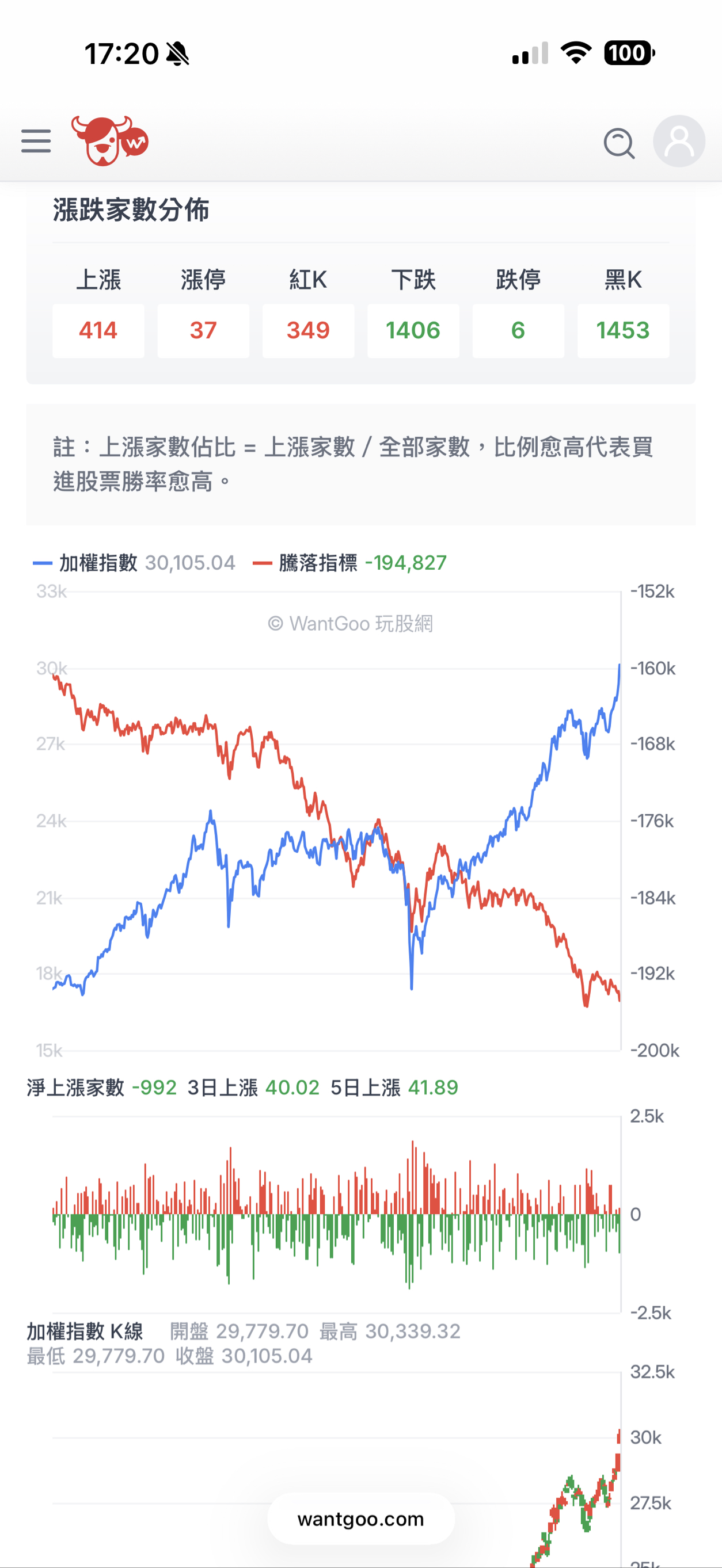This screenshot has width=722, height=1568.
Task: Open the hamburger menu
Action: pos(36,141)
